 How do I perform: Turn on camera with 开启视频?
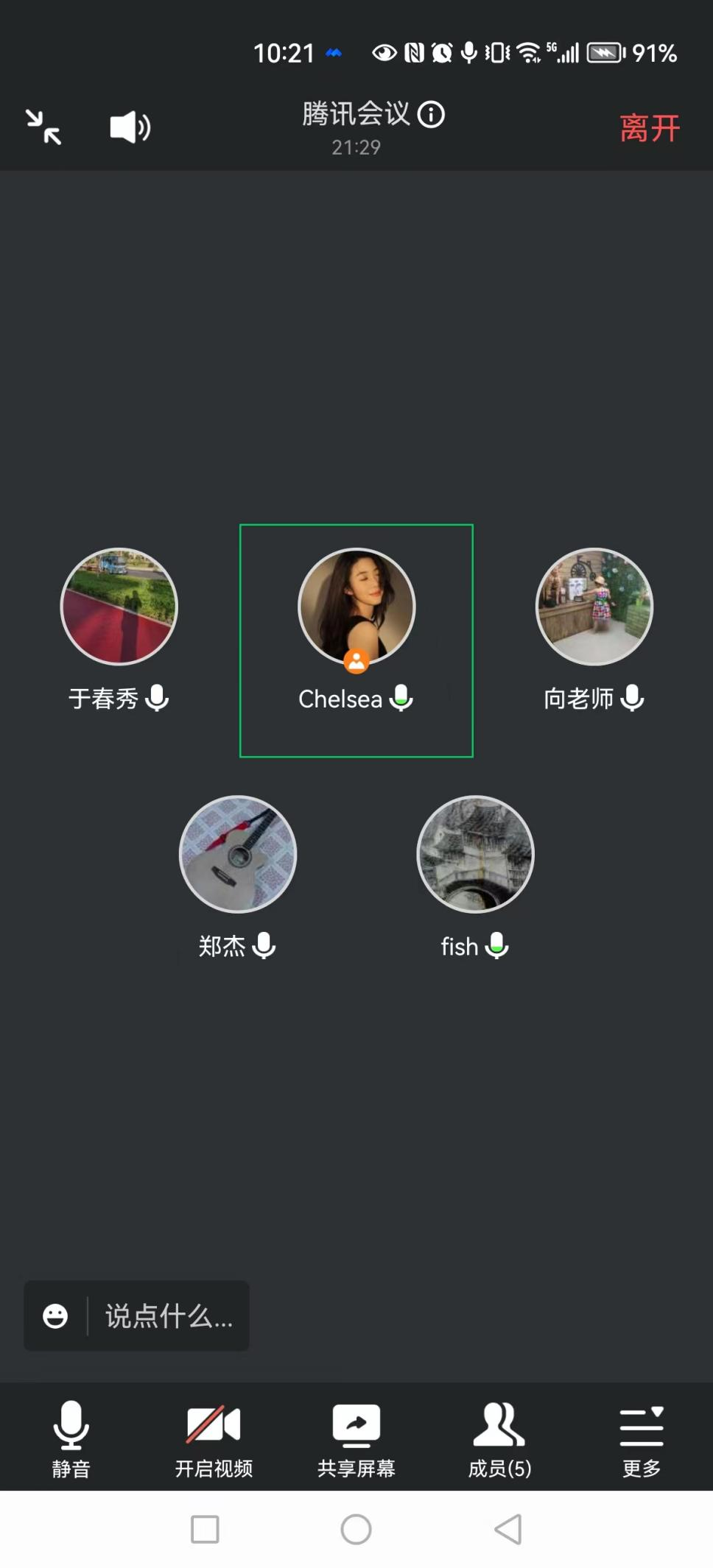(214, 1438)
